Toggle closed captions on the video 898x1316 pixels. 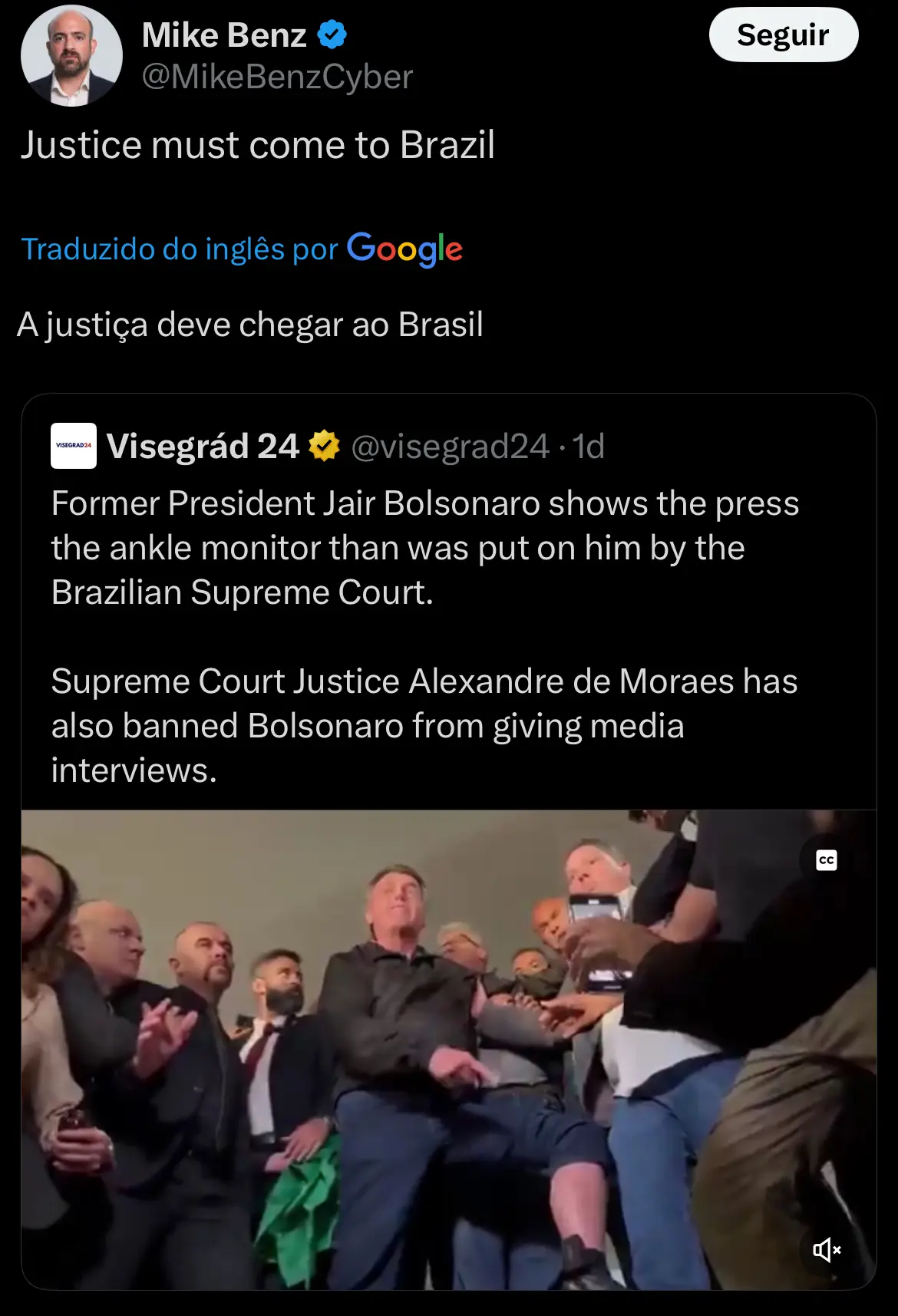(826, 860)
